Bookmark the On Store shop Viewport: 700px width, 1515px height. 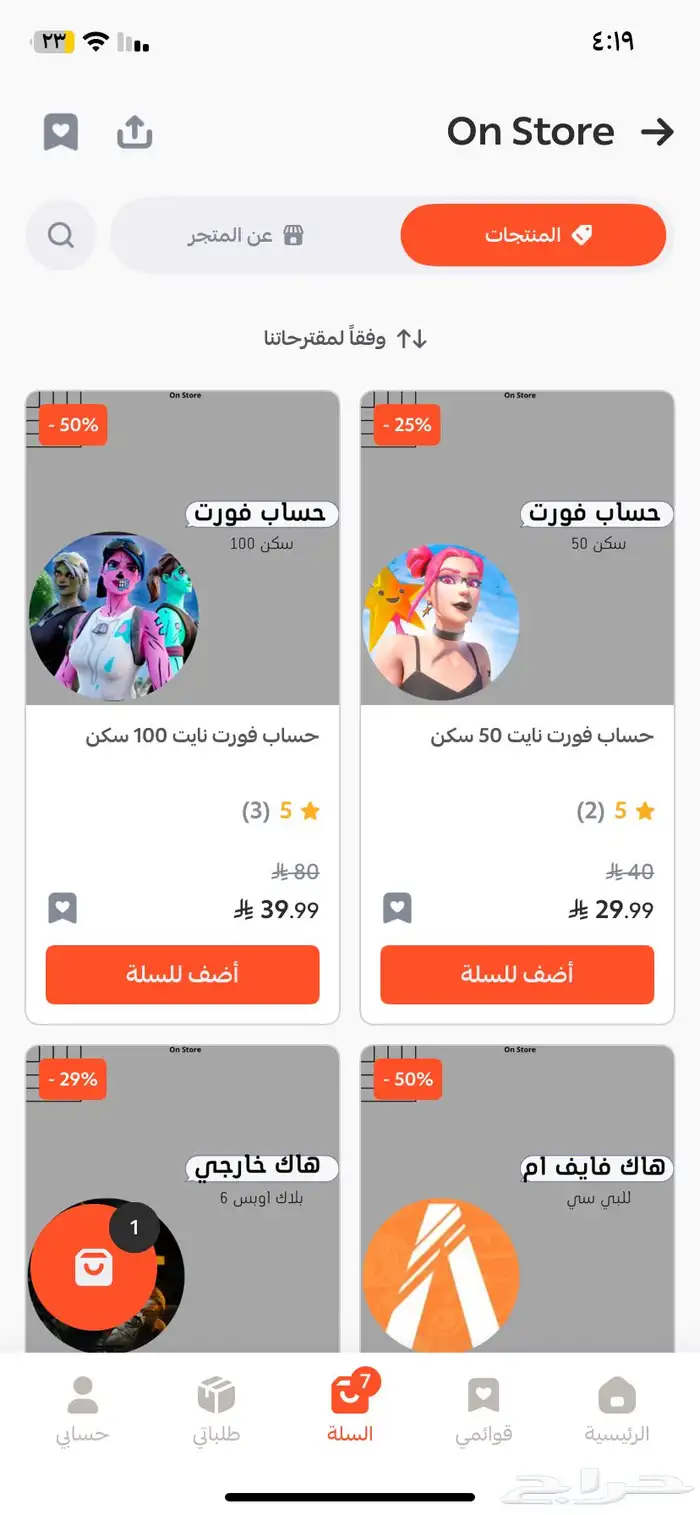pyautogui.click(x=61, y=132)
